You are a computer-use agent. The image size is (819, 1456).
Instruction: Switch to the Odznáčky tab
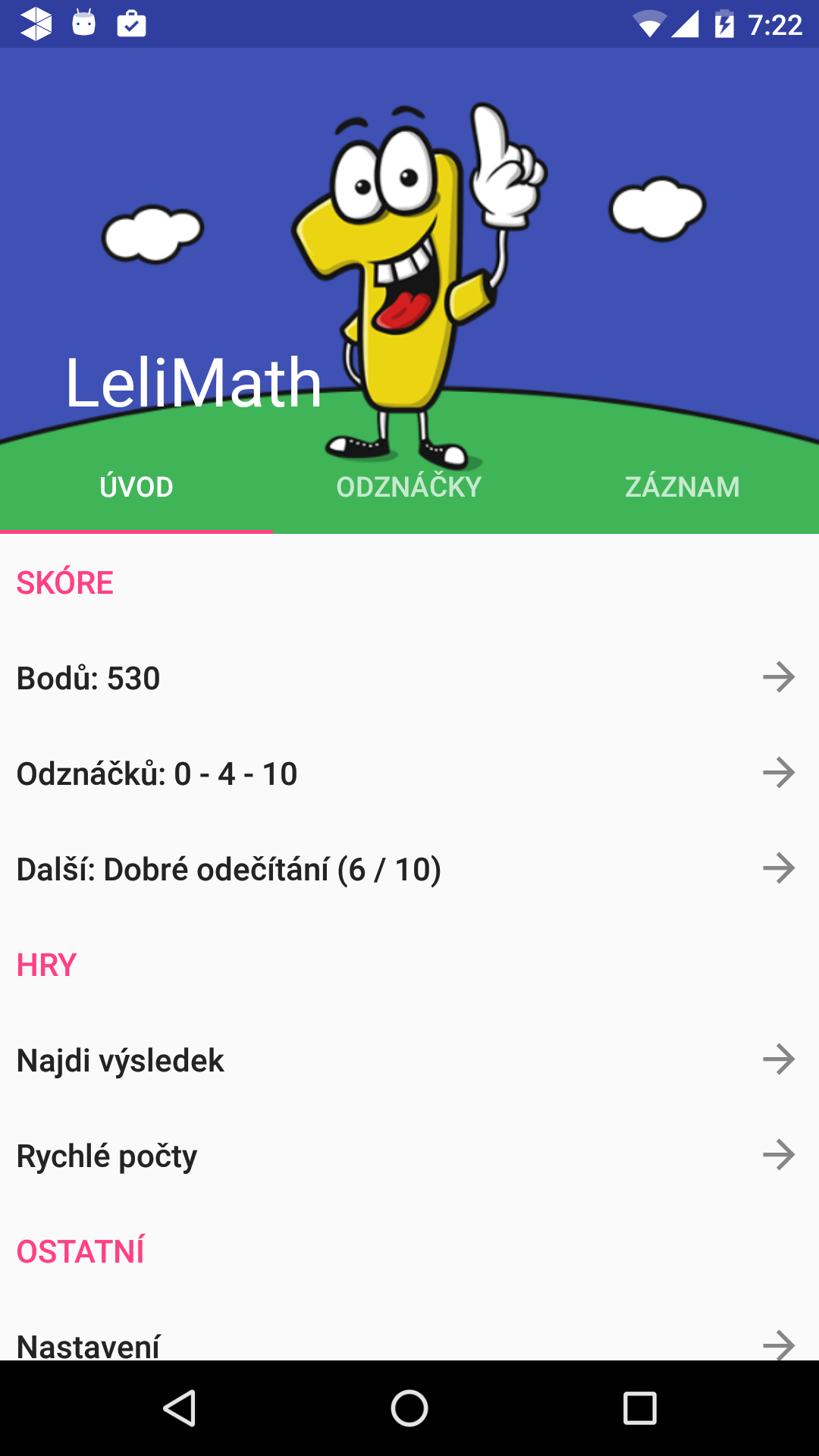(x=409, y=487)
